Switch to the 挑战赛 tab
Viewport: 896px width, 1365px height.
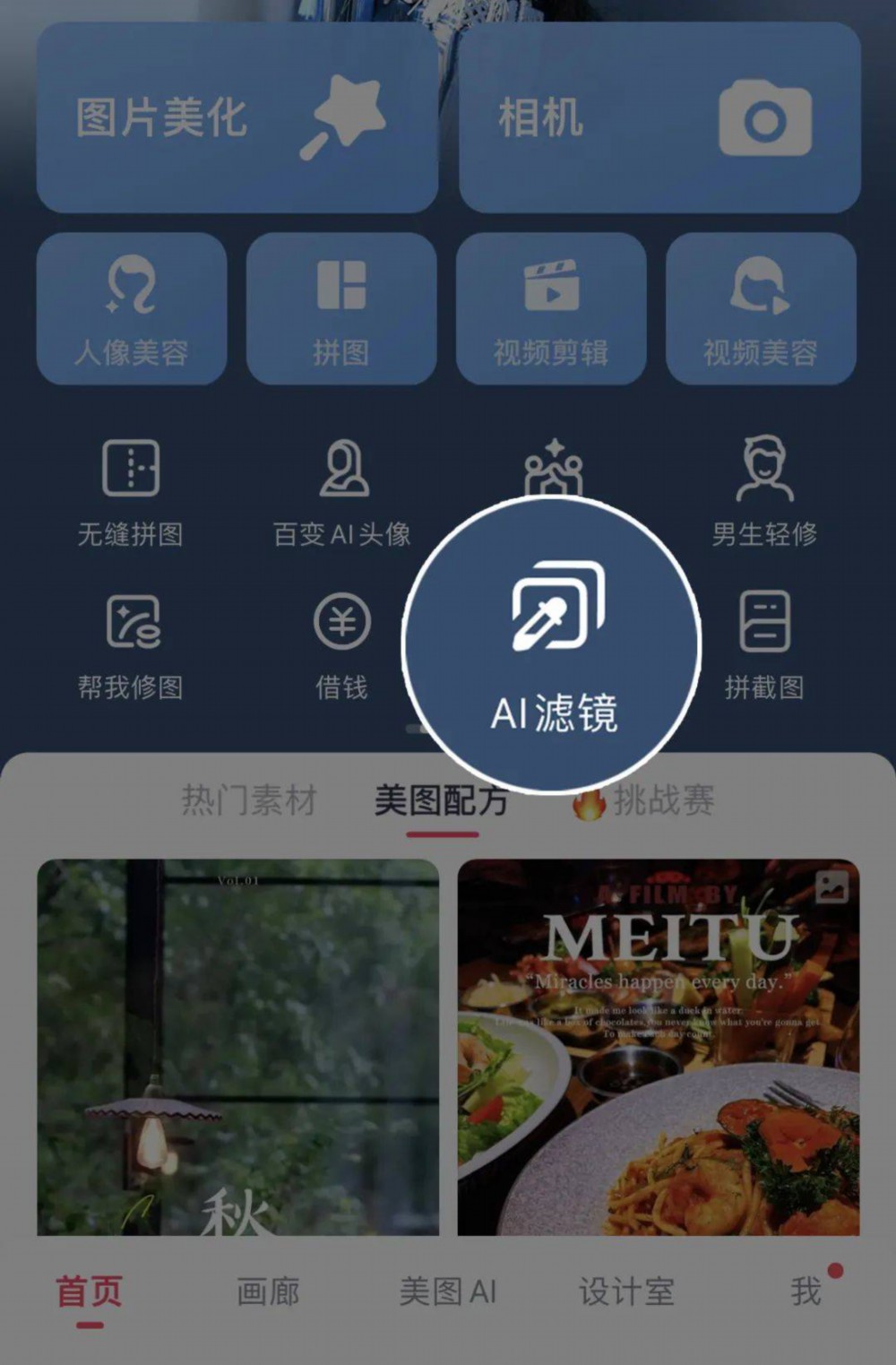[x=661, y=799]
